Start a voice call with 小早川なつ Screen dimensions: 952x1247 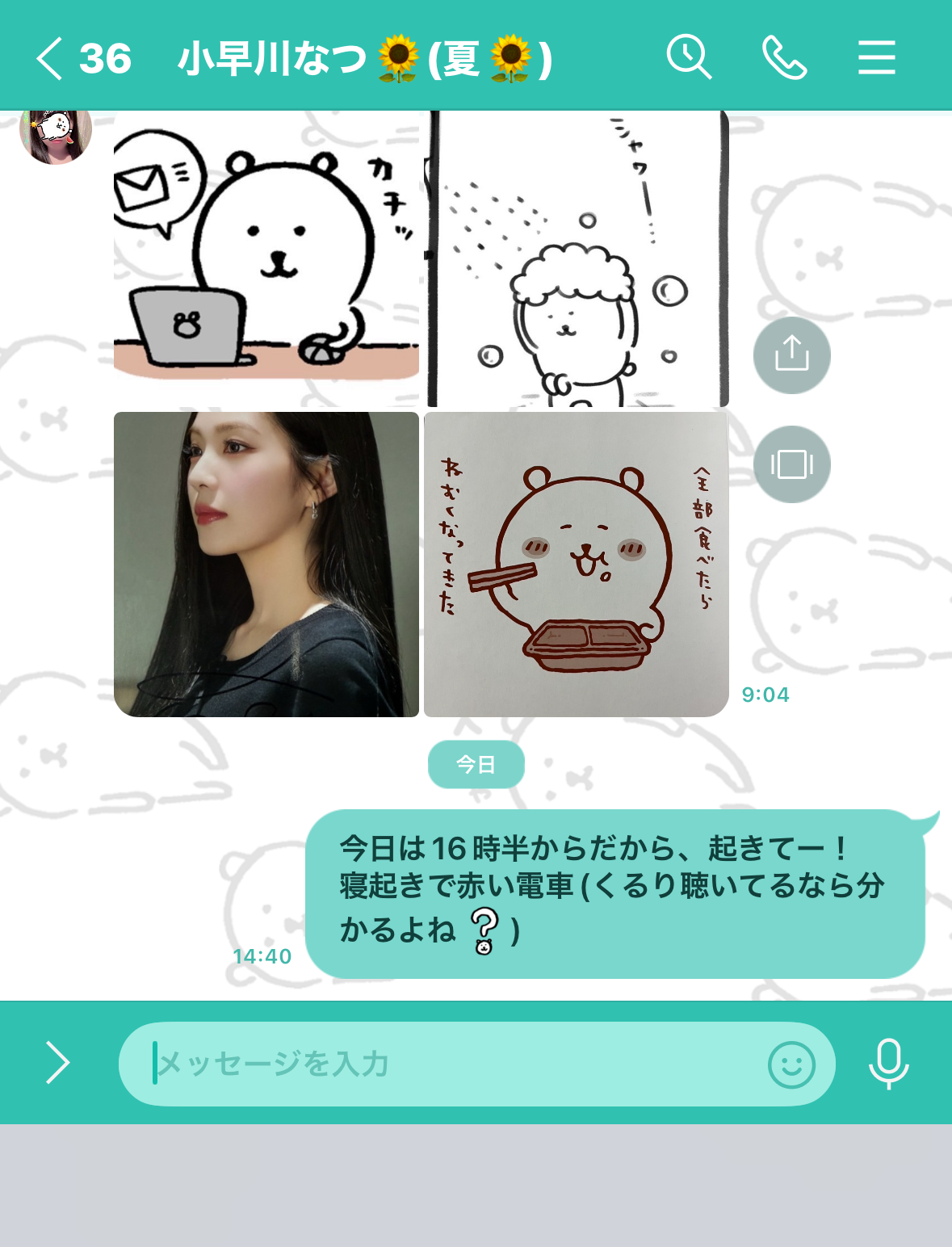(784, 58)
